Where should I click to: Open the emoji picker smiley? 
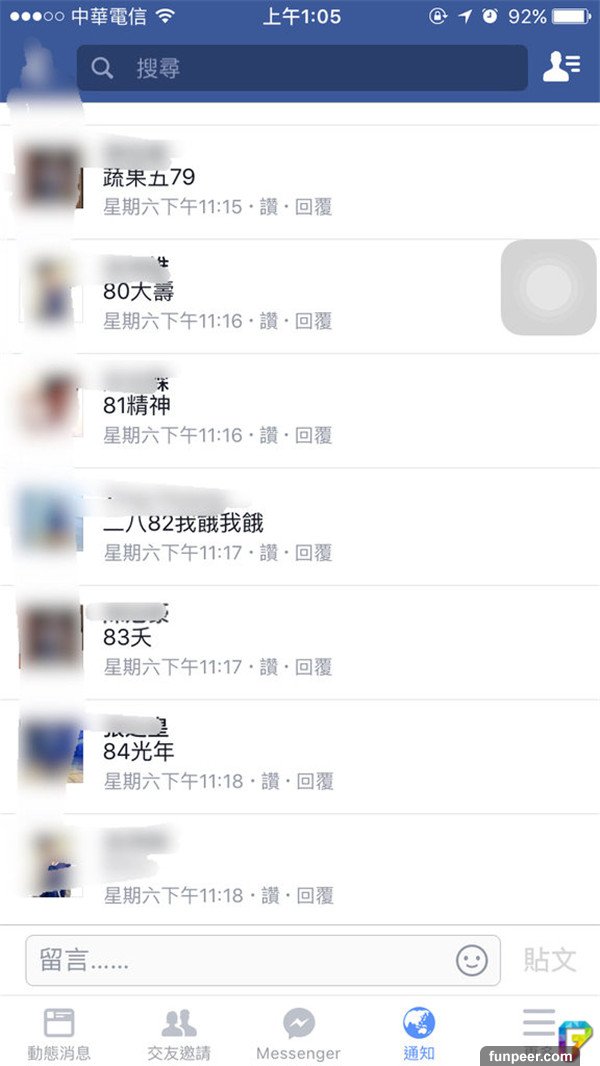(x=472, y=961)
